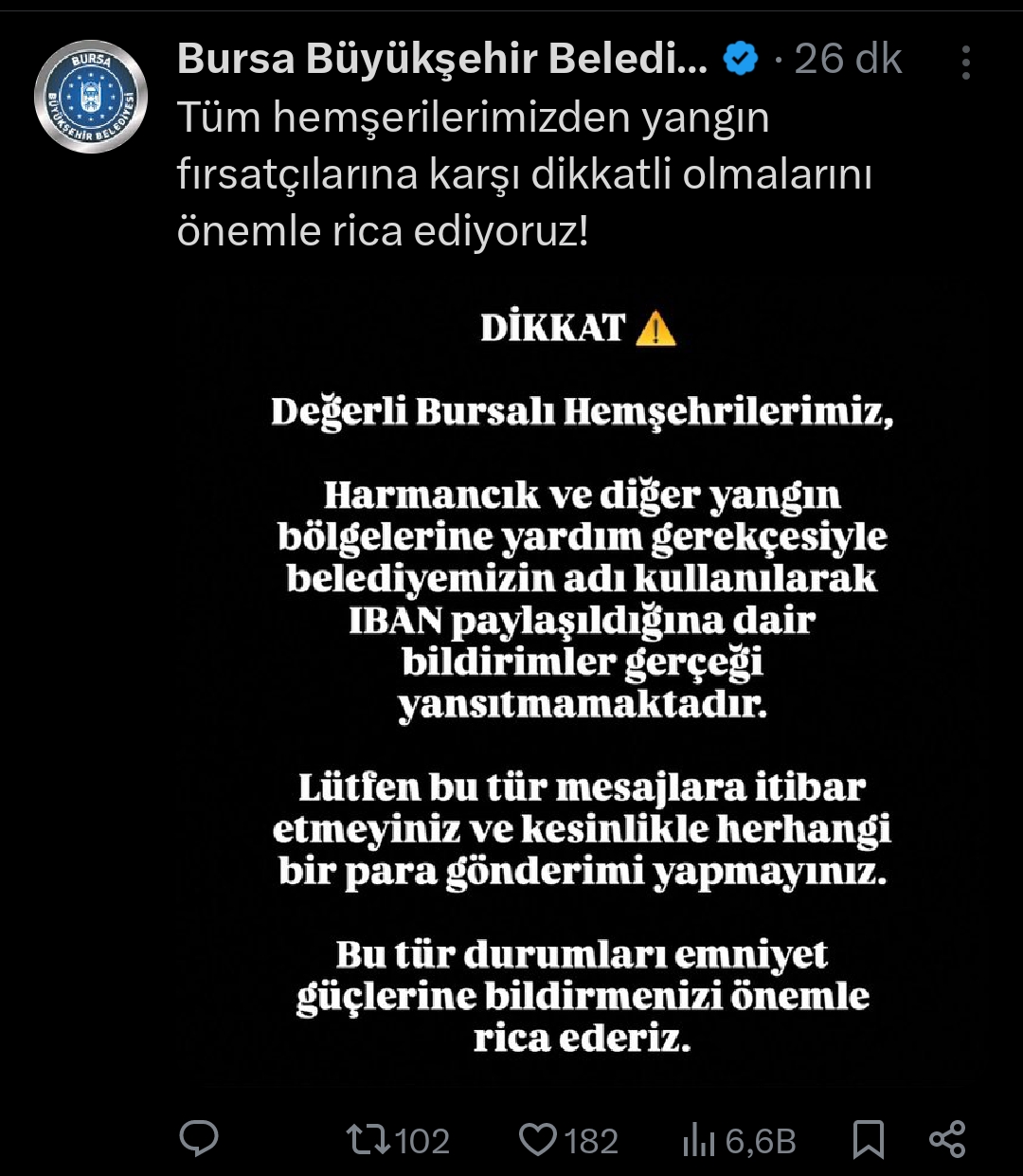Open Bursa Büyükşehir Belediyesi profile avatar
This screenshot has width=1023, height=1176.
pos(91,97)
